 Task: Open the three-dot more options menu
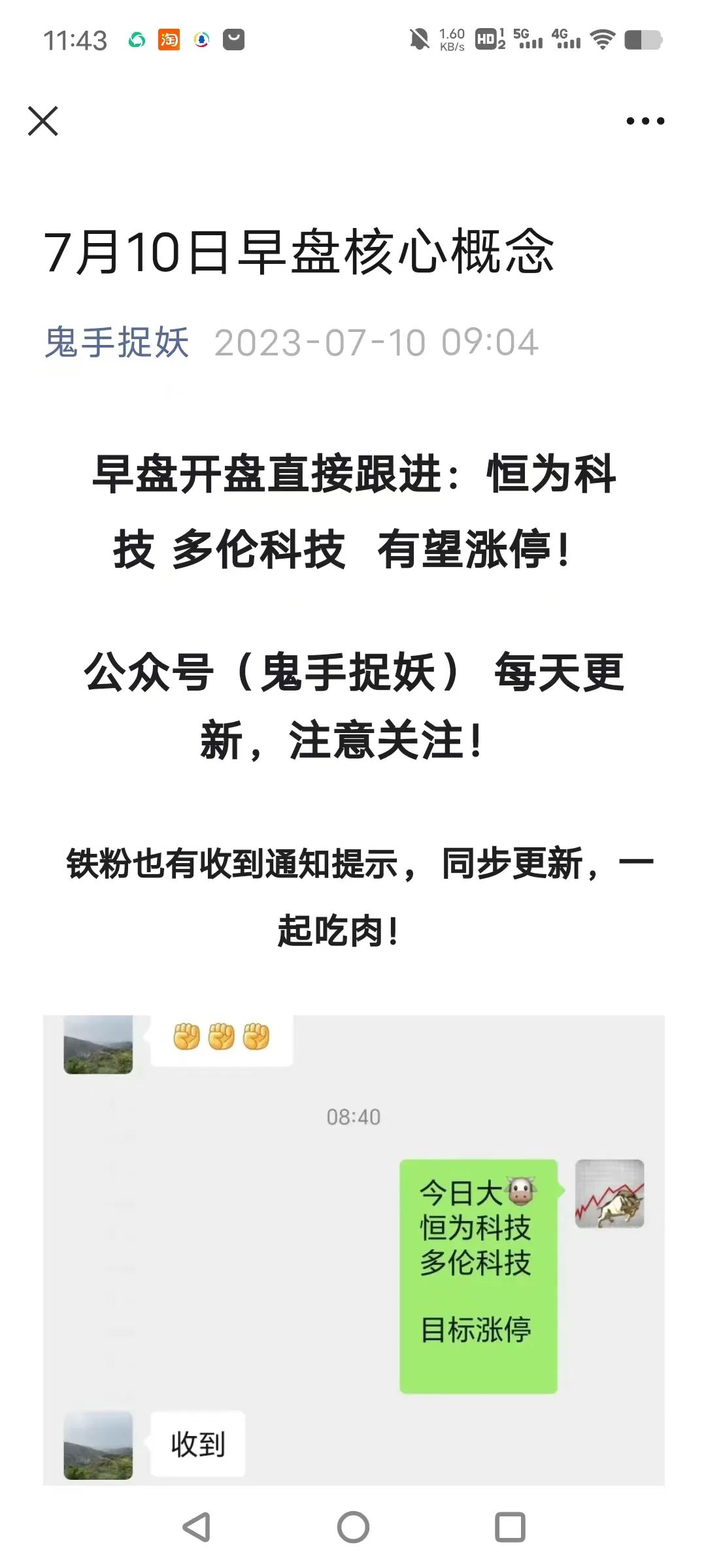tap(645, 121)
